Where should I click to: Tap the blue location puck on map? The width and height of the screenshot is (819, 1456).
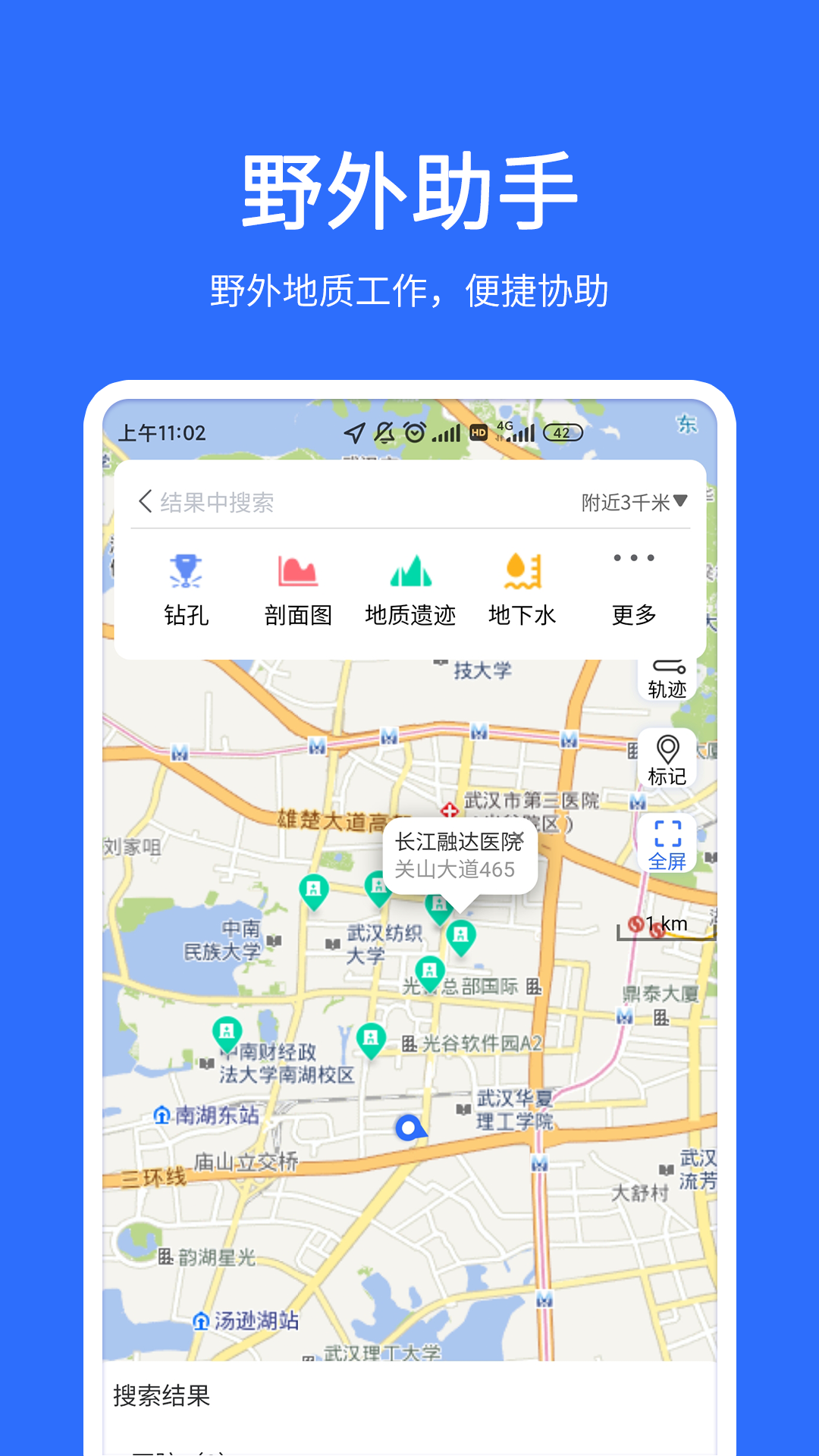[410, 1129]
